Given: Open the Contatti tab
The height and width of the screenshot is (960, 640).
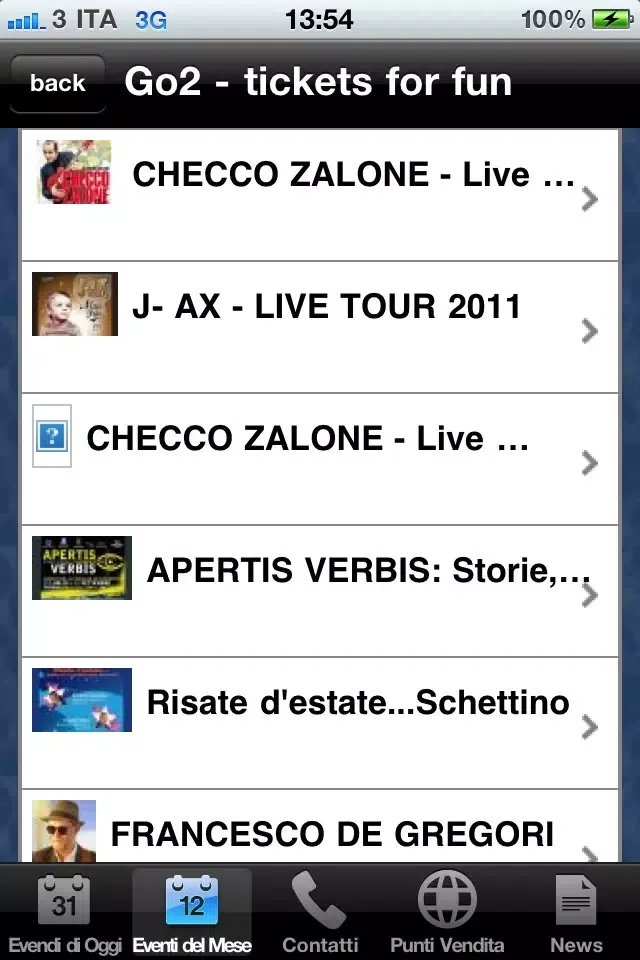Looking at the screenshot, I should (320, 912).
